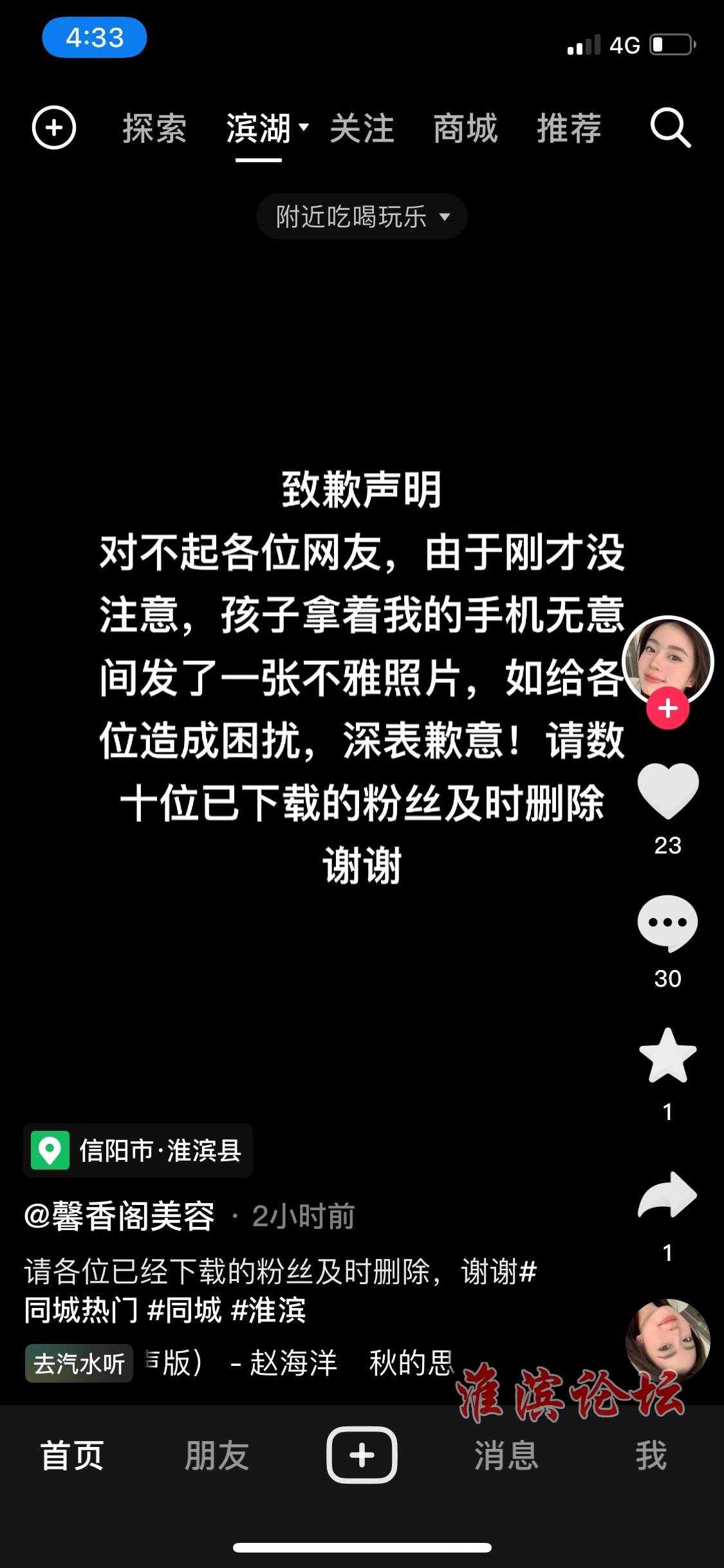Switch to the 推荐 tab
724x1568 pixels.
569,128
